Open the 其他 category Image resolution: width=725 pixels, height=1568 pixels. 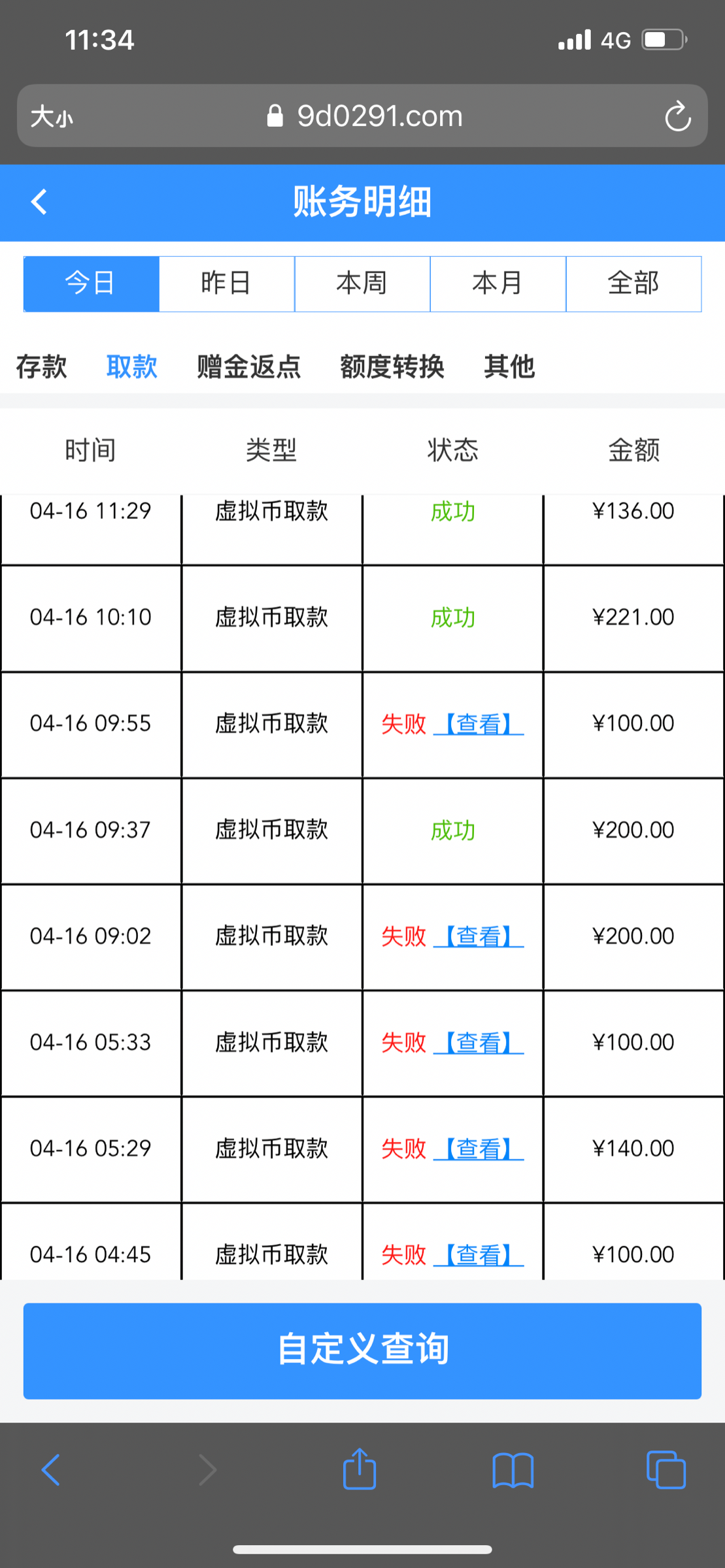[x=509, y=367]
